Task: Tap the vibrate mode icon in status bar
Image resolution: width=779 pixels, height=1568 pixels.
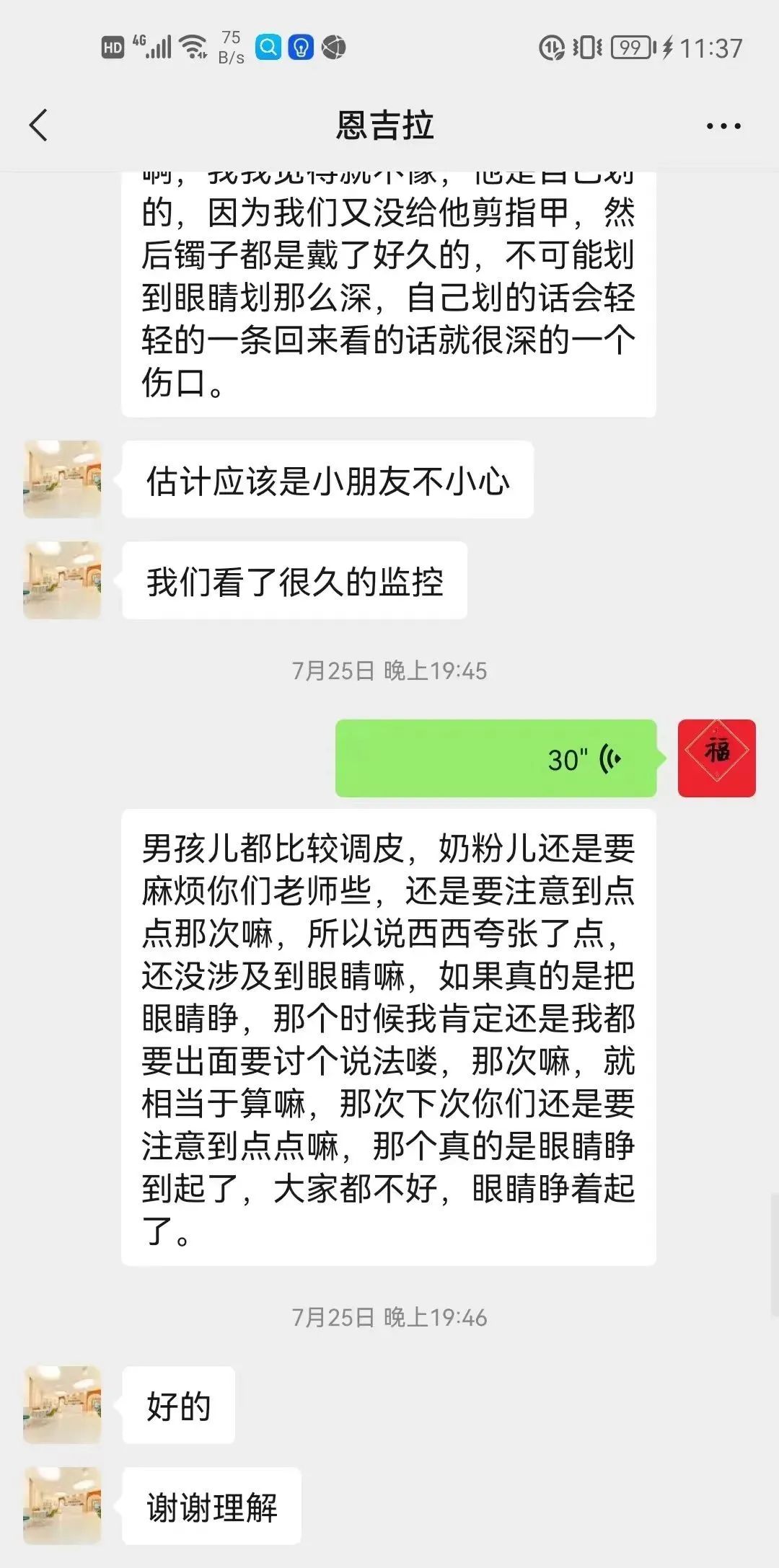Action: [586, 46]
